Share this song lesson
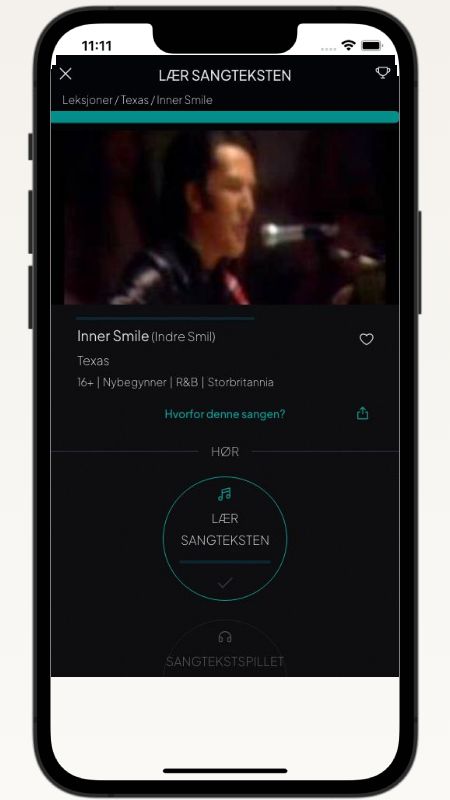450x800 pixels. tap(362, 413)
